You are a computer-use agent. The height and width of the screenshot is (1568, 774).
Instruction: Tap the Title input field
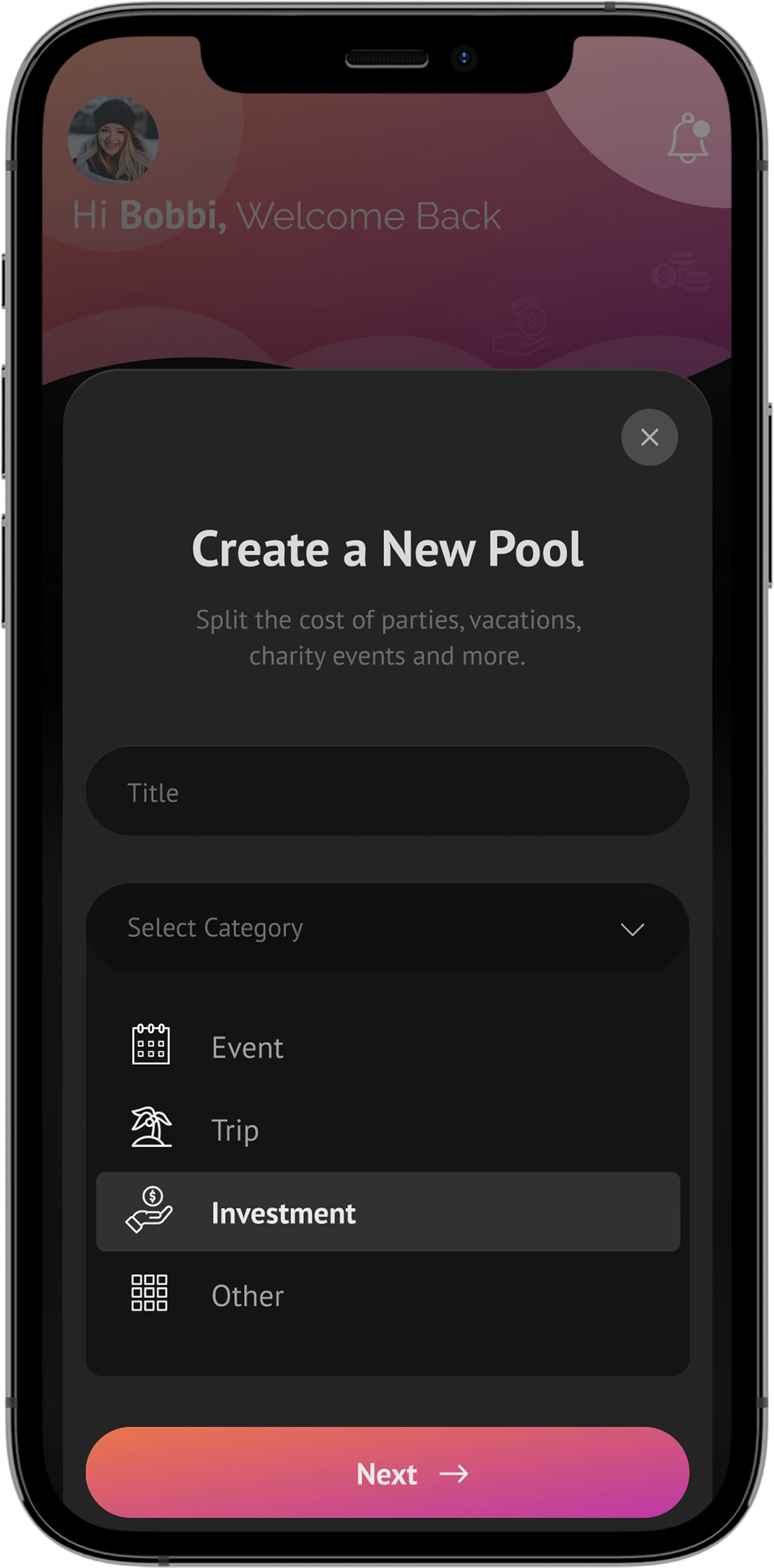(387, 792)
